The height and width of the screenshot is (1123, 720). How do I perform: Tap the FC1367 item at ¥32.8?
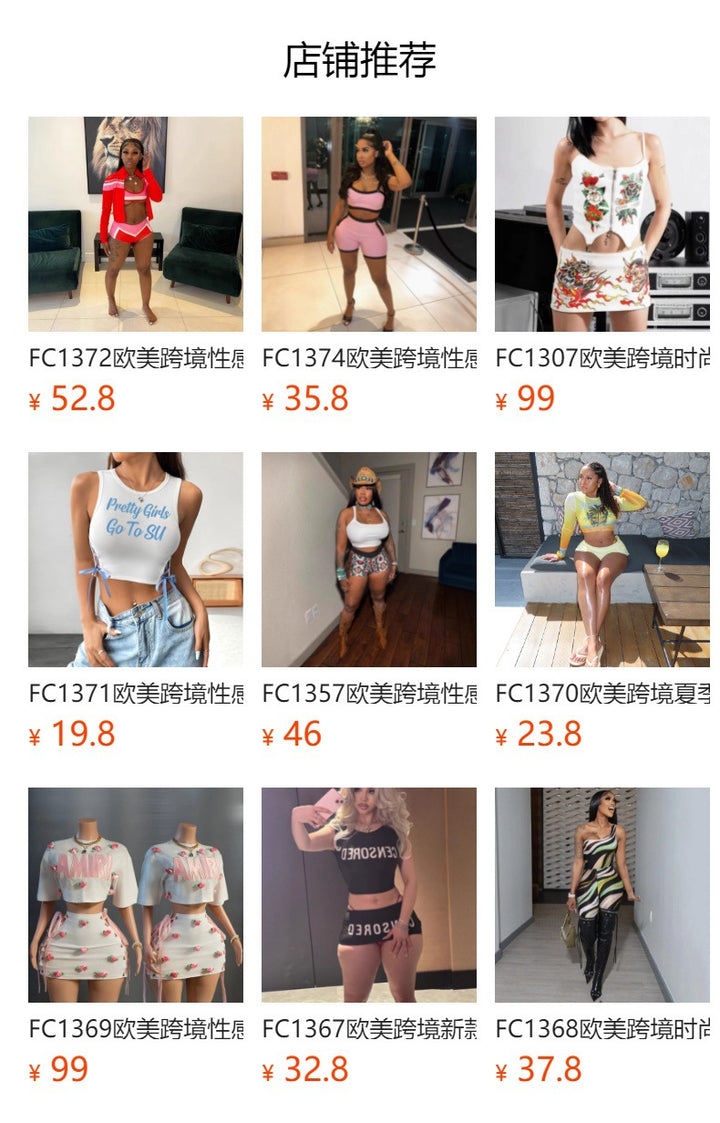pos(369,894)
